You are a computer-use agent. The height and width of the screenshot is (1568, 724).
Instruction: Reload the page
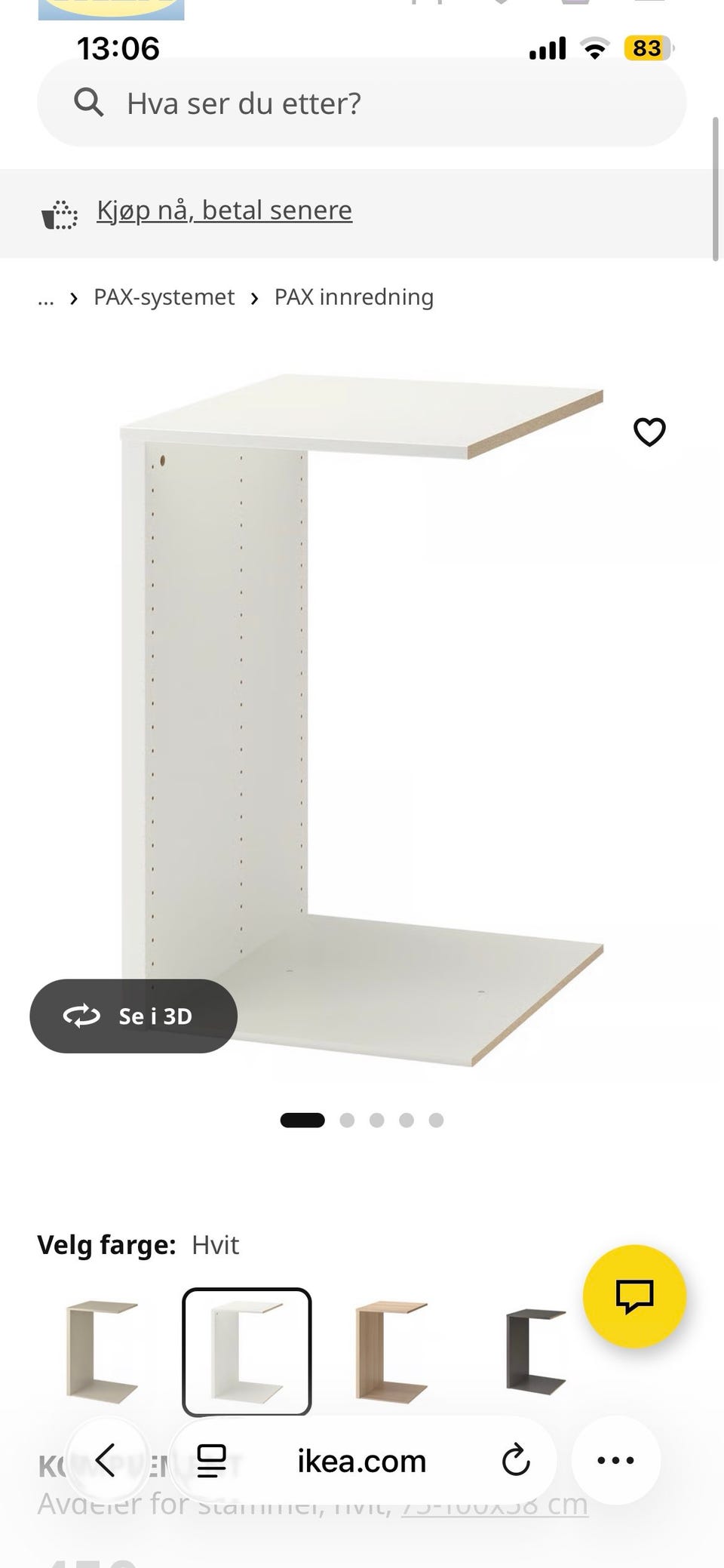[516, 1460]
